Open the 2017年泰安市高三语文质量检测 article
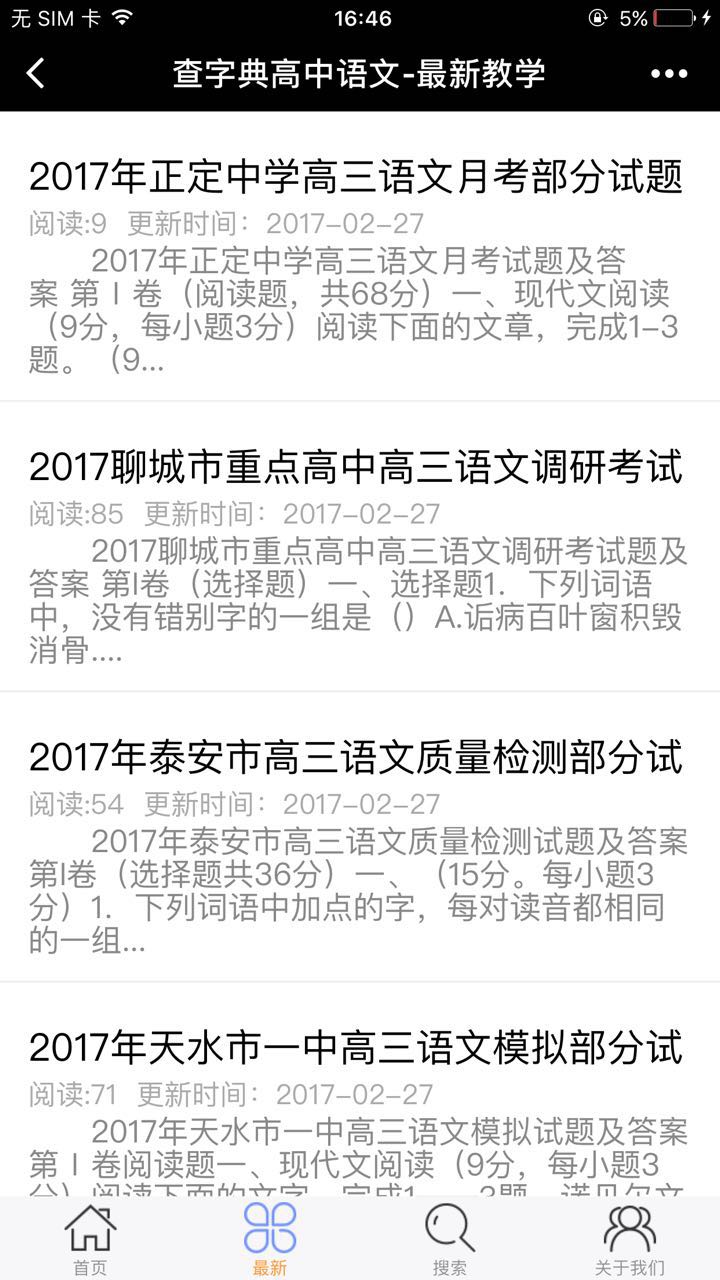 coord(356,757)
